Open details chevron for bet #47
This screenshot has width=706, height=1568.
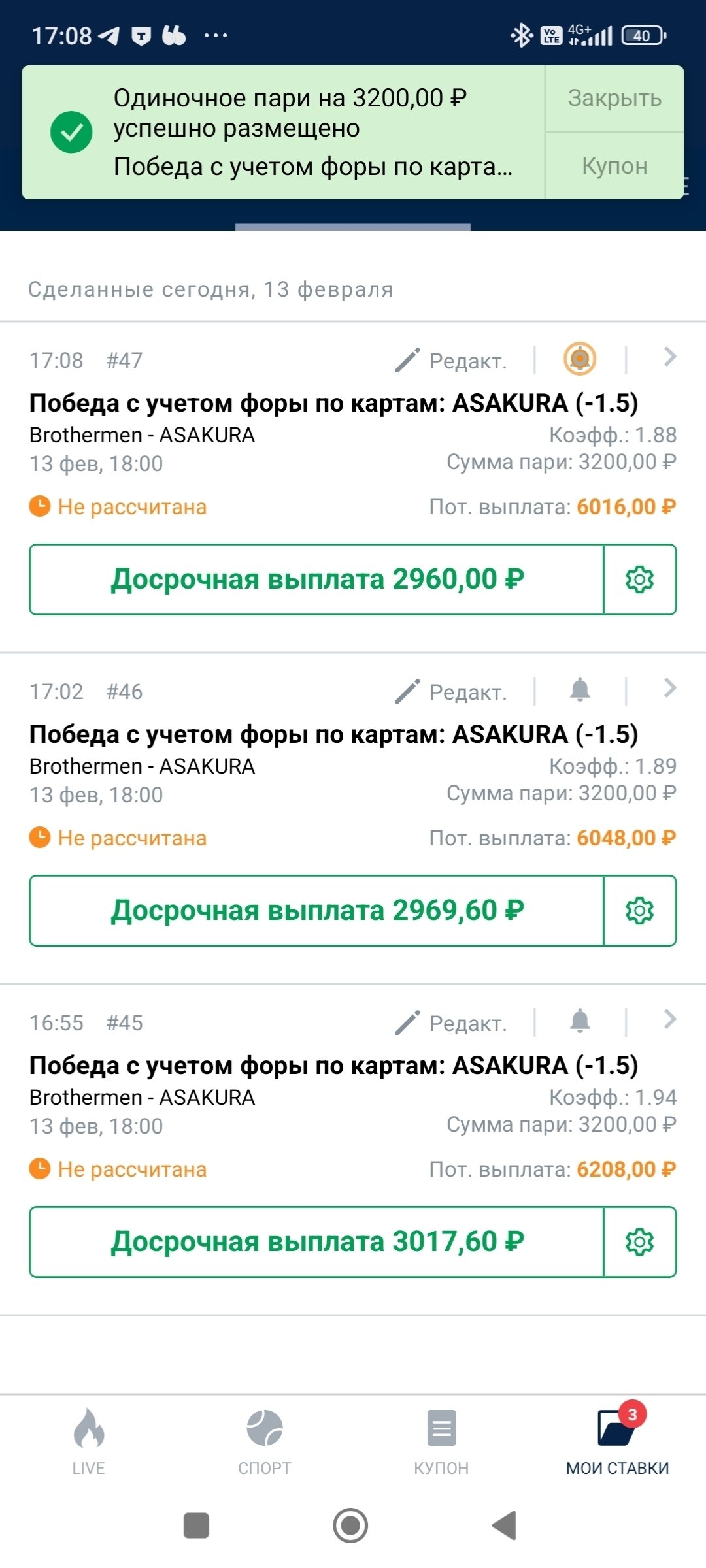tap(669, 357)
